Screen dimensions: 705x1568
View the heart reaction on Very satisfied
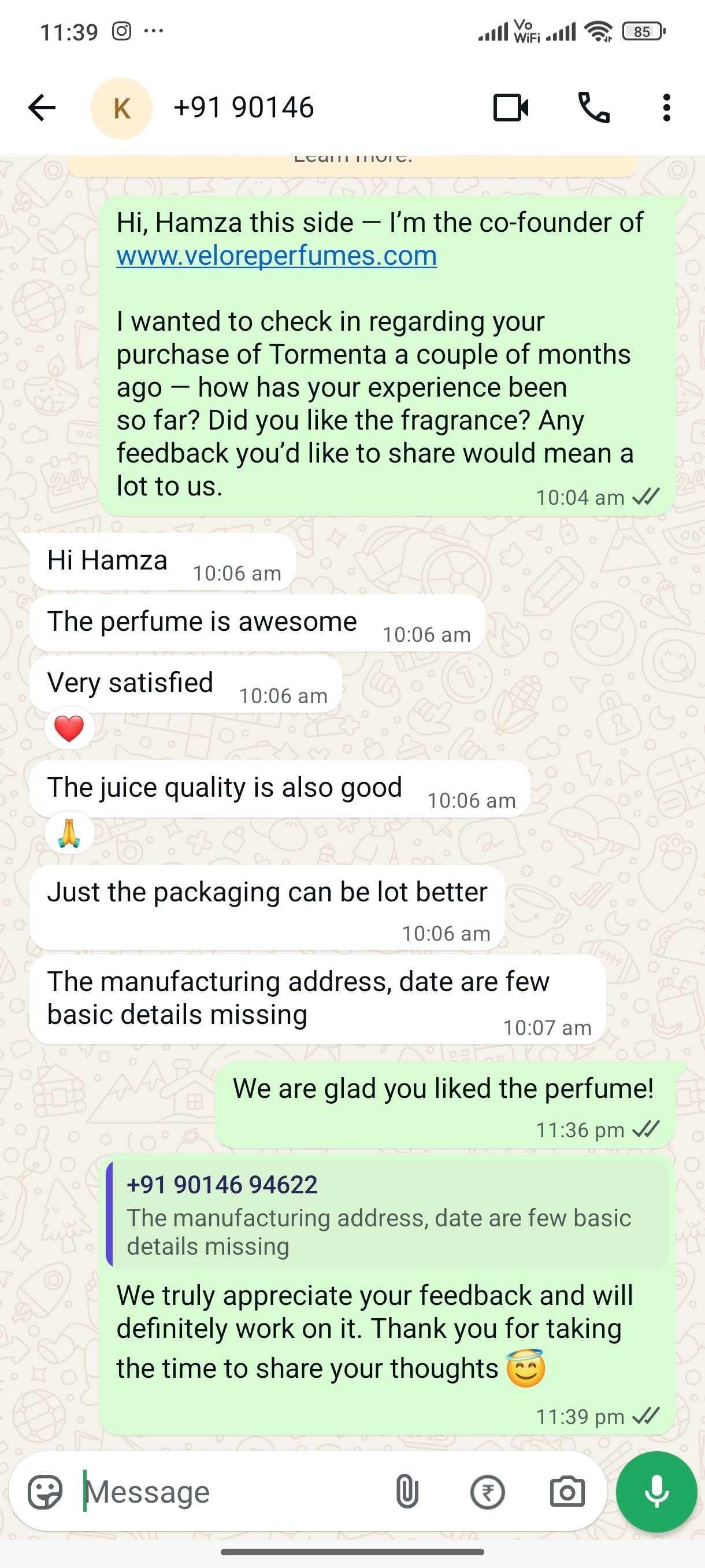(69, 728)
